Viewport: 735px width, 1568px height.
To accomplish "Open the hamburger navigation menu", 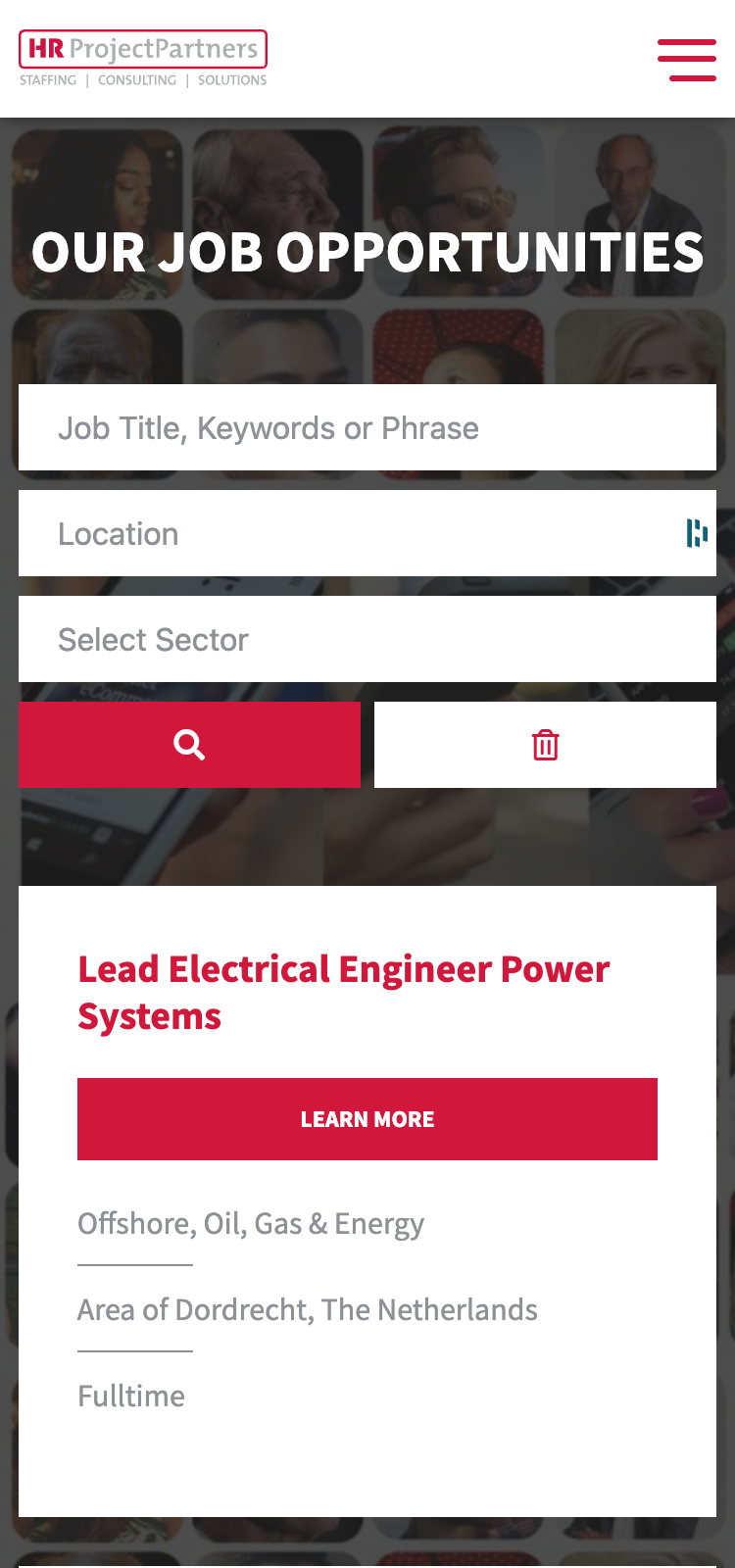I will coord(686,60).
